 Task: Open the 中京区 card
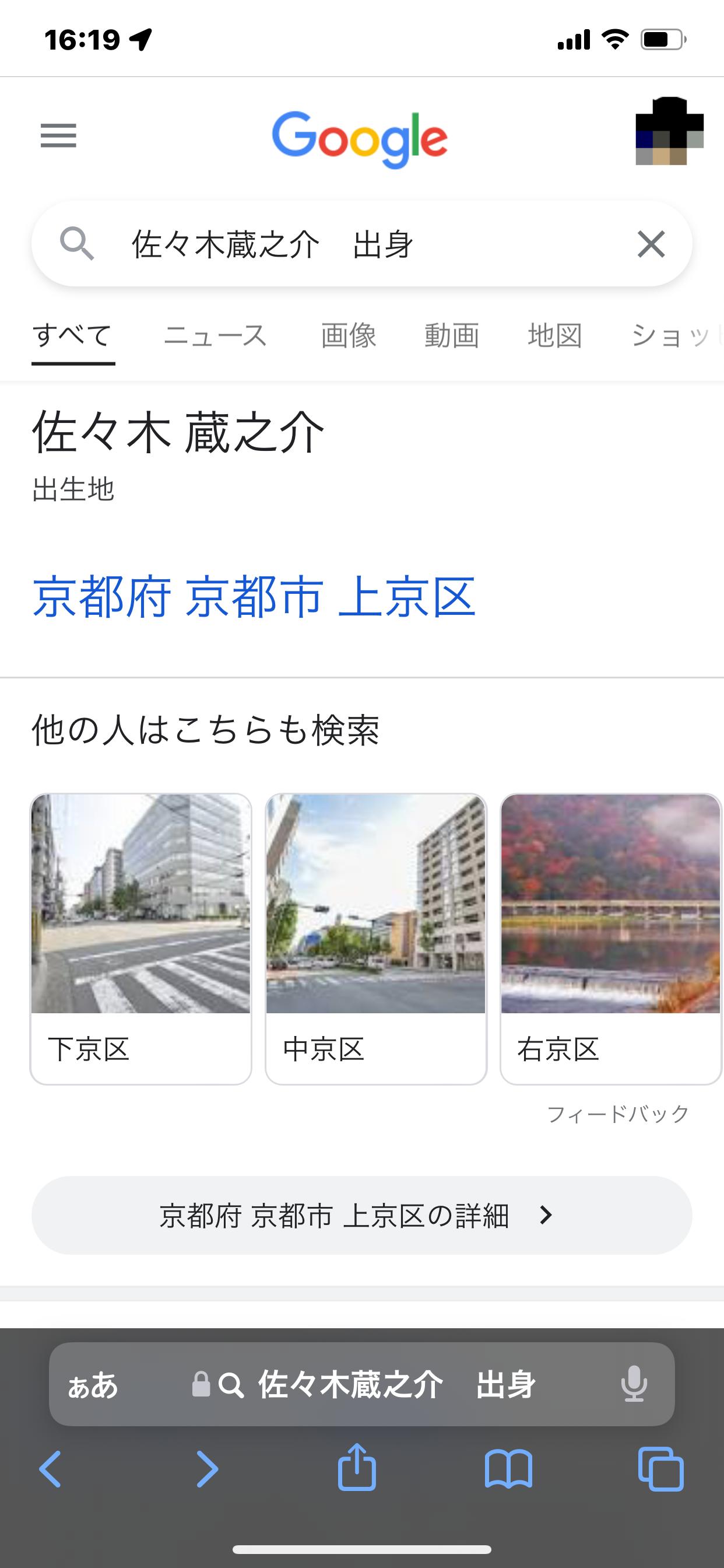coord(376,939)
